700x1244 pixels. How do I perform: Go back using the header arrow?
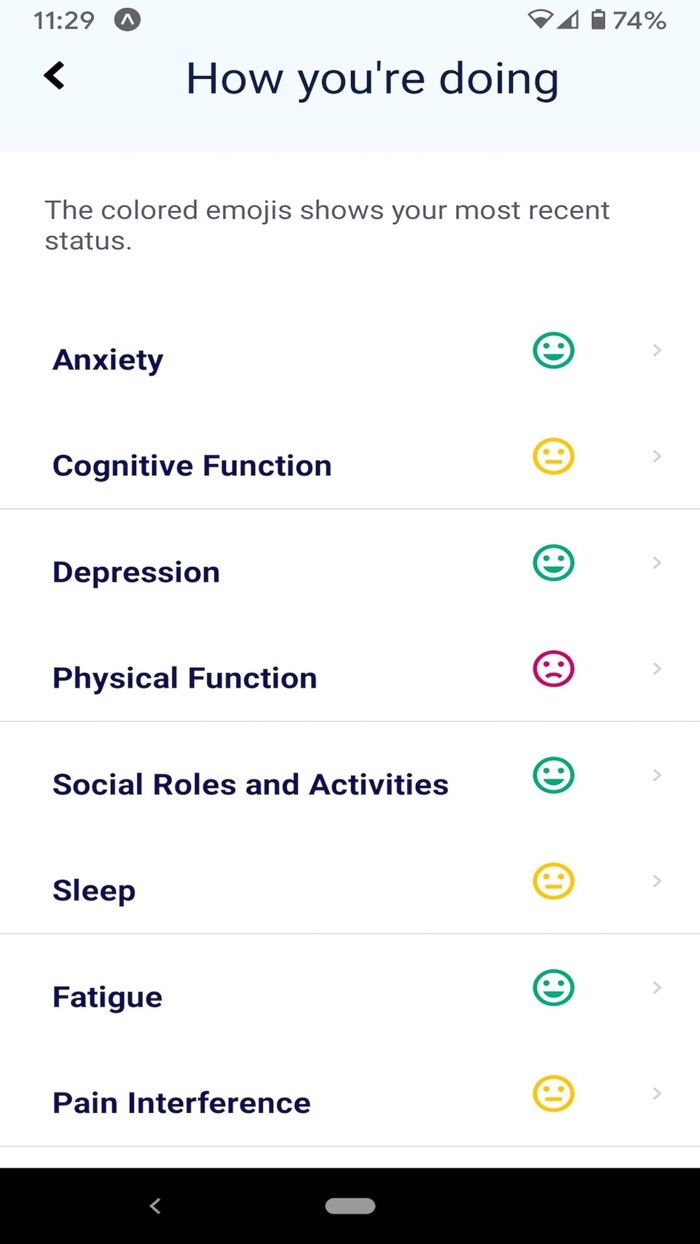pyautogui.click(x=54, y=75)
